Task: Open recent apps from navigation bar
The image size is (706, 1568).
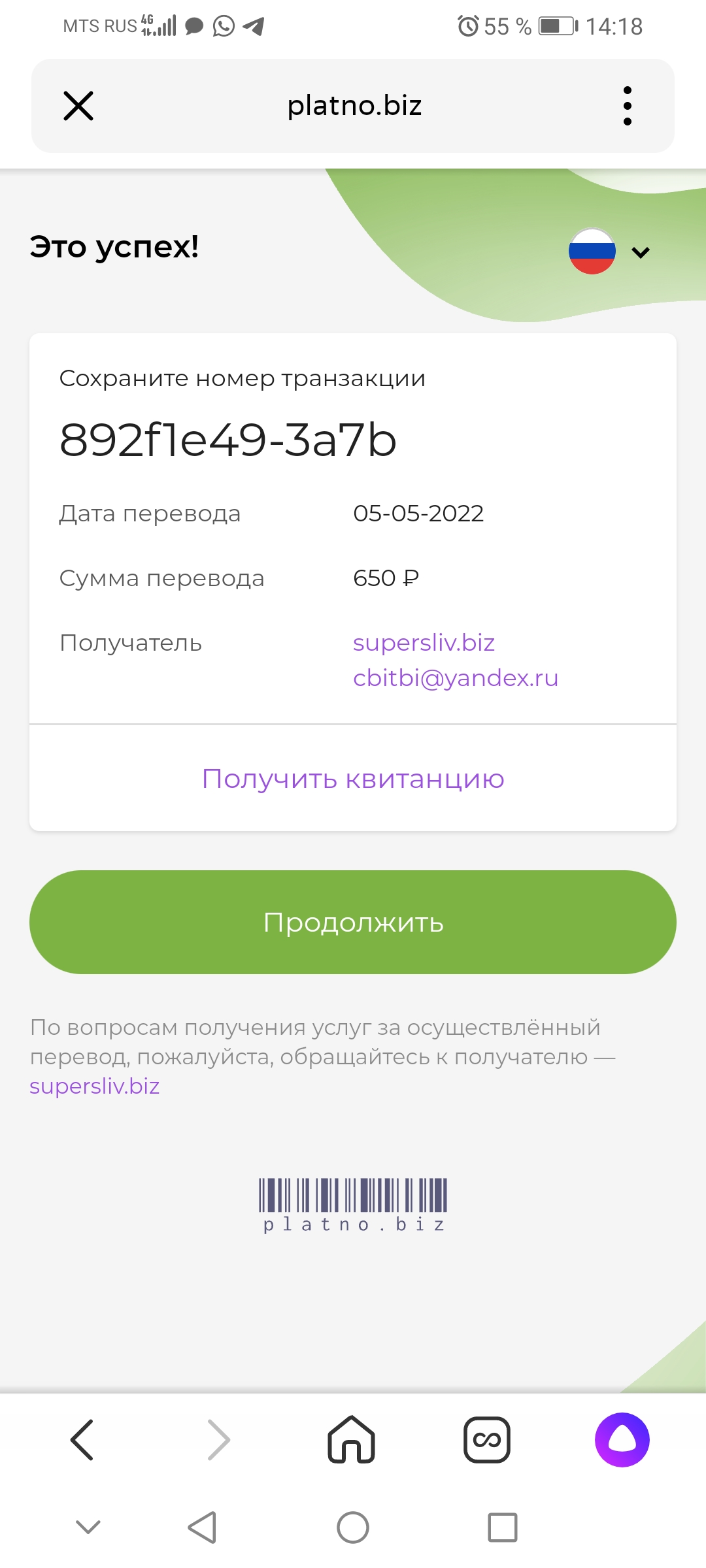Action: 503,1527
